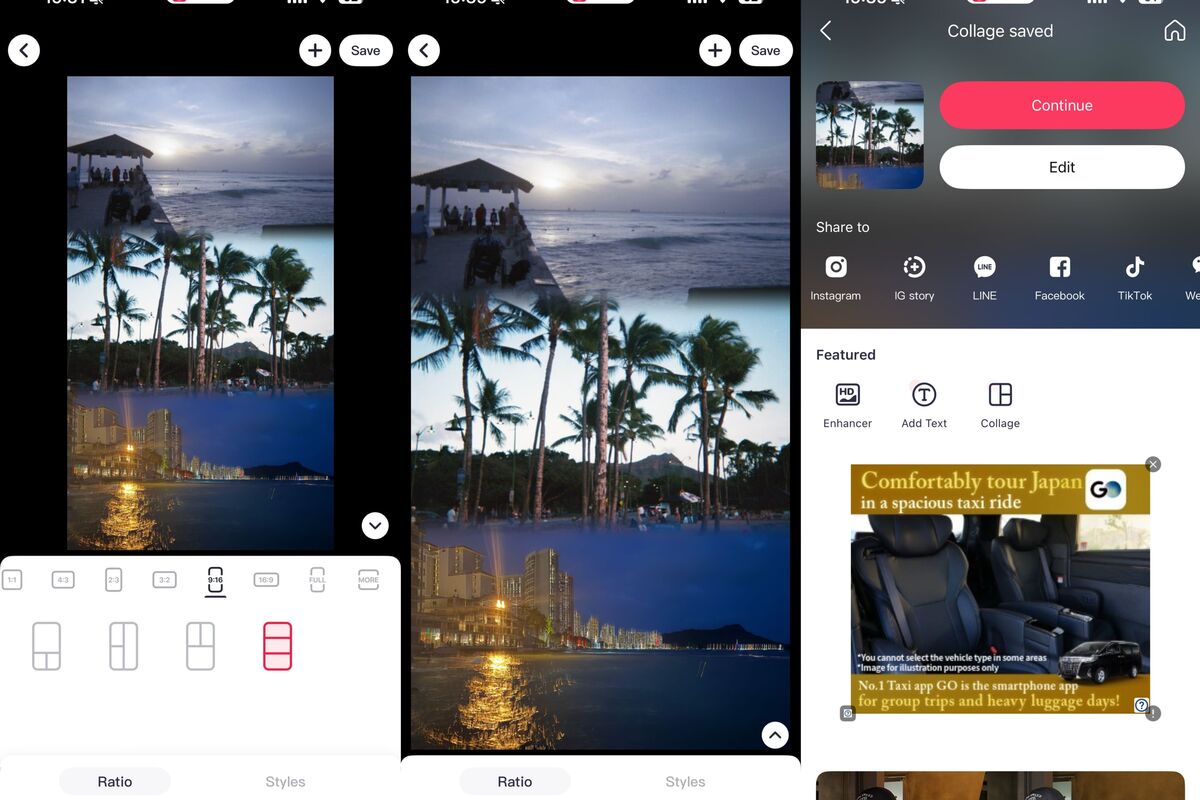Open the Enhancer feature

tap(847, 405)
